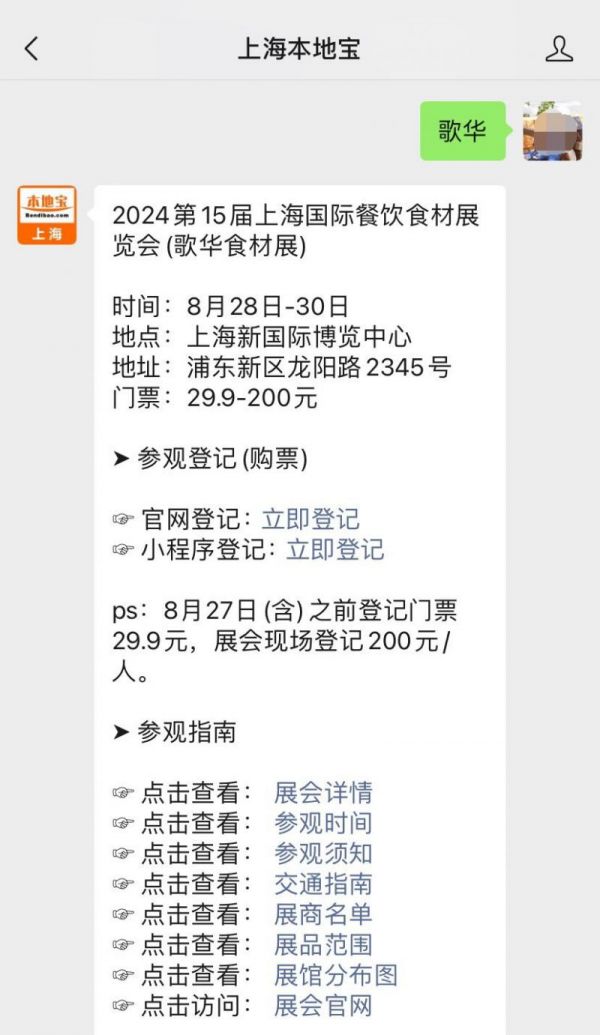
Task: Open 立即登记 link for 小程序登记
Action: pos(335,549)
